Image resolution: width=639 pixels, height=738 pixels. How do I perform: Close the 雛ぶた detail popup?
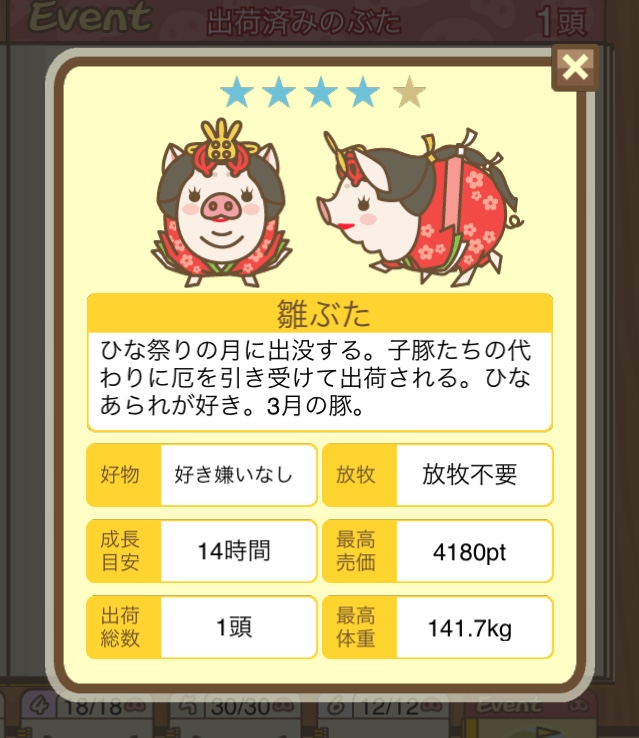pyautogui.click(x=575, y=67)
